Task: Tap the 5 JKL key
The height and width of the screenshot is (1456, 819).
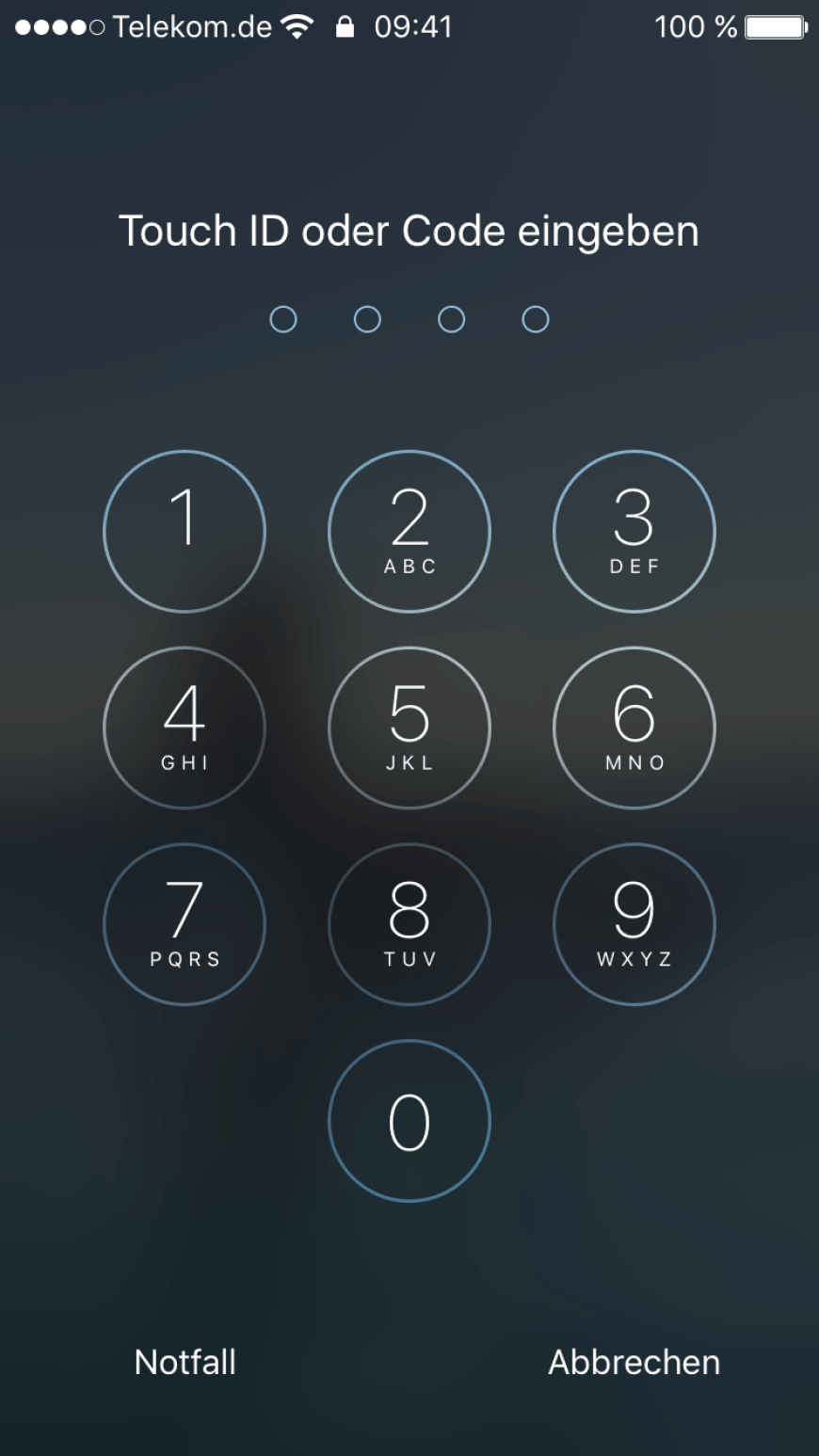Action: tap(409, 728)
